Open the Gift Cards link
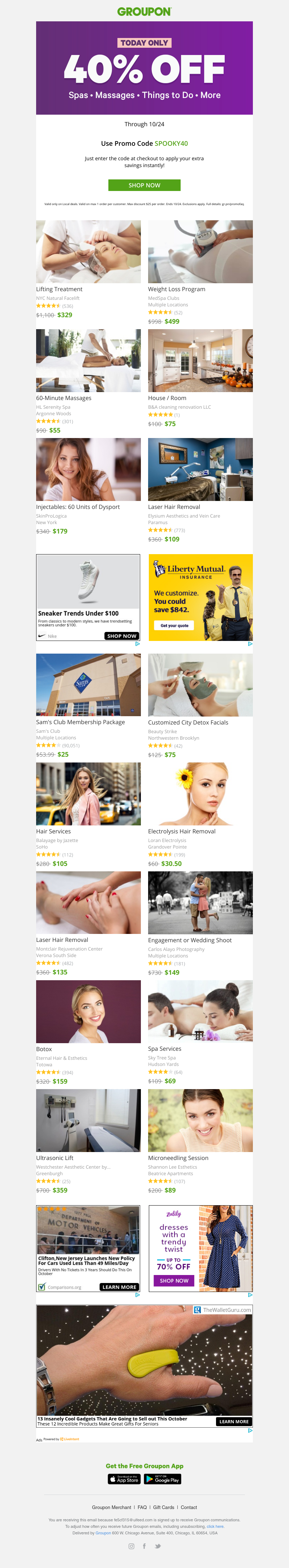 [163, 1507]
